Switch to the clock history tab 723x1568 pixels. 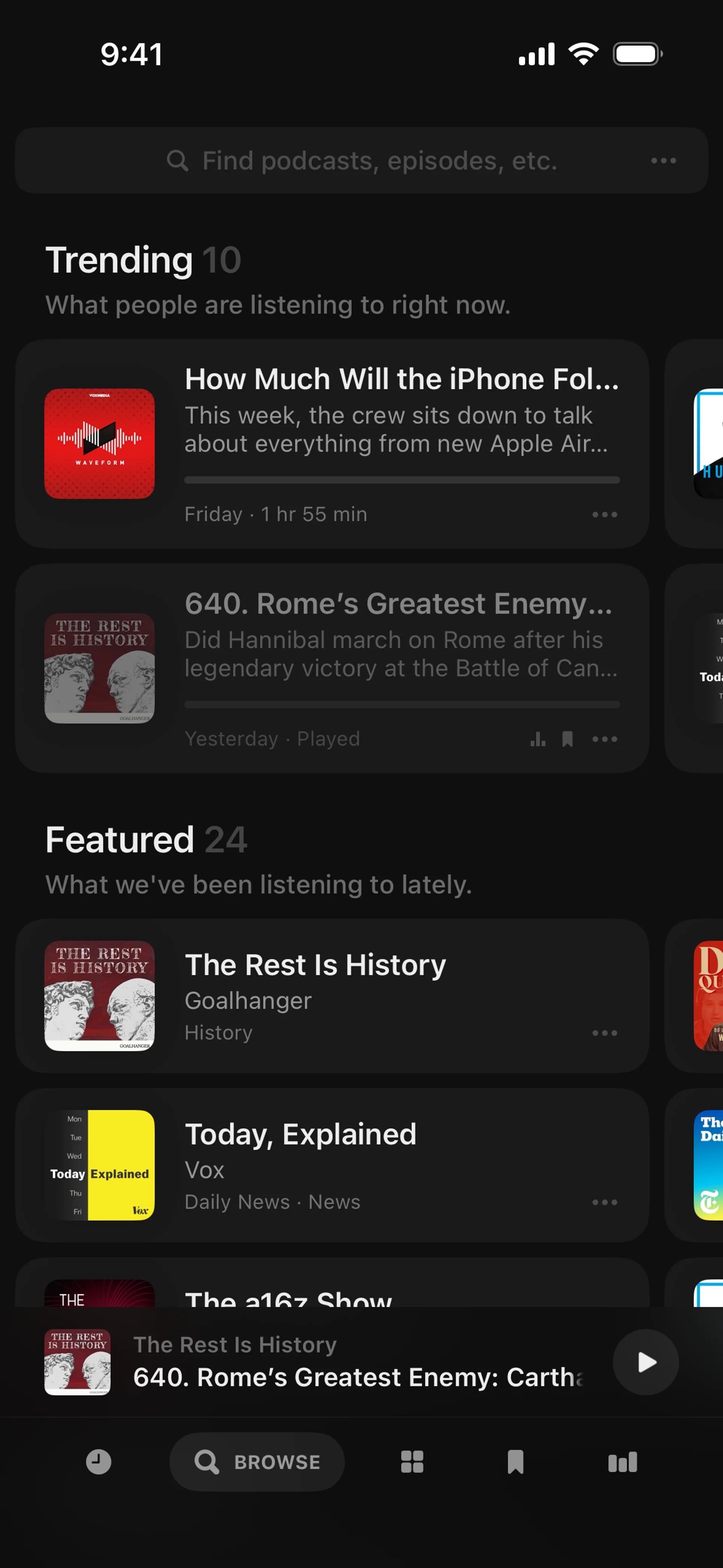99,1462
